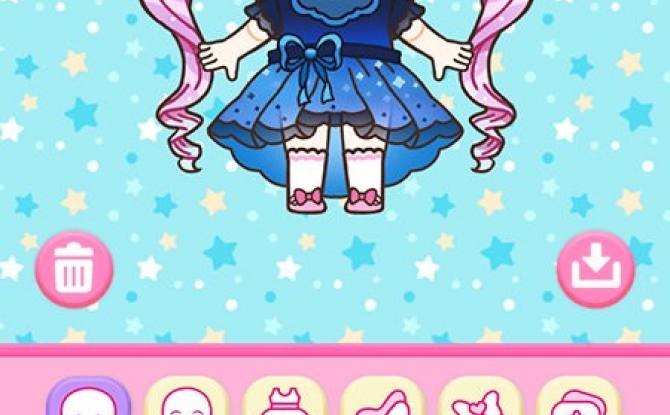Tap the trash button to reset outfit
Viewport: 670px width, 415px height.
click(x=74, y=269)
